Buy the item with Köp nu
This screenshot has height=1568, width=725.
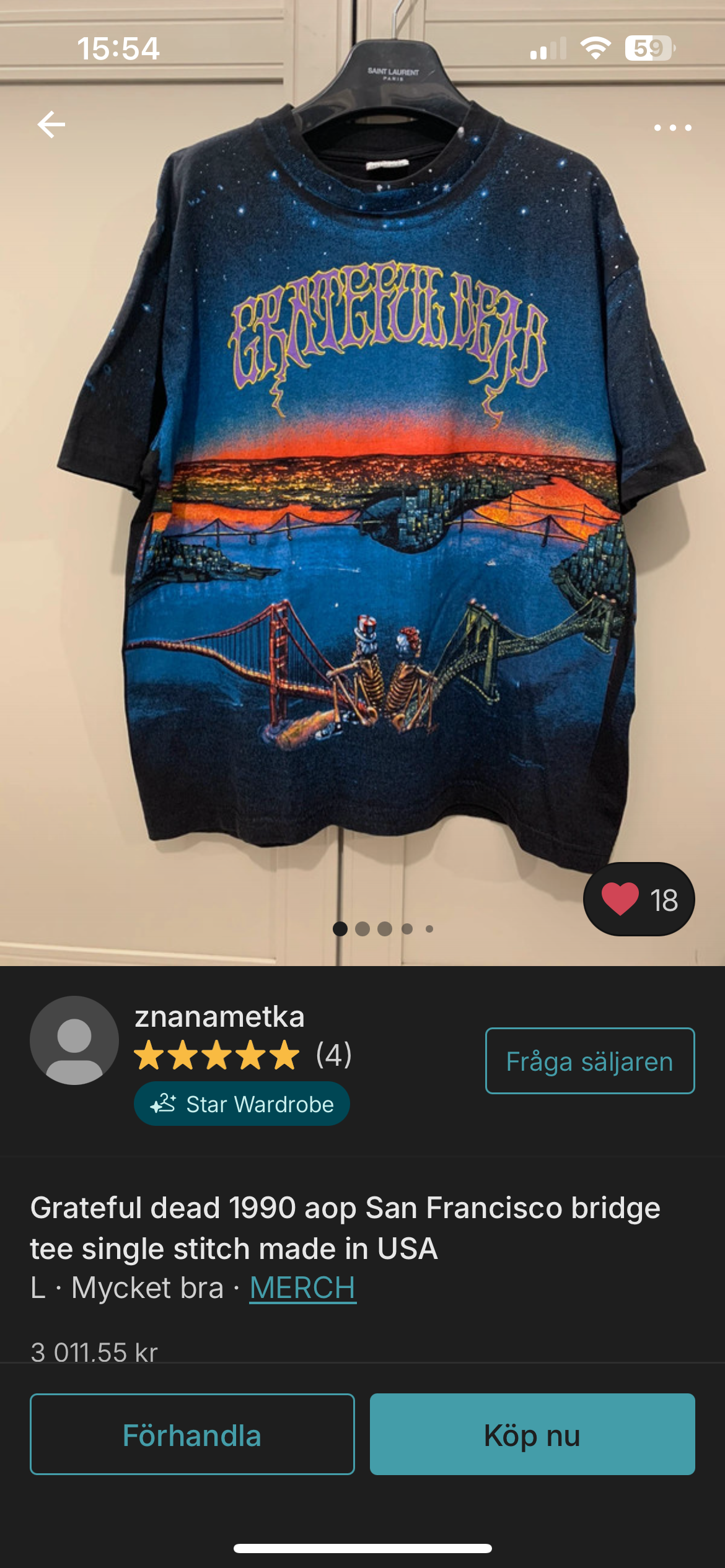tap(532, 1434)
